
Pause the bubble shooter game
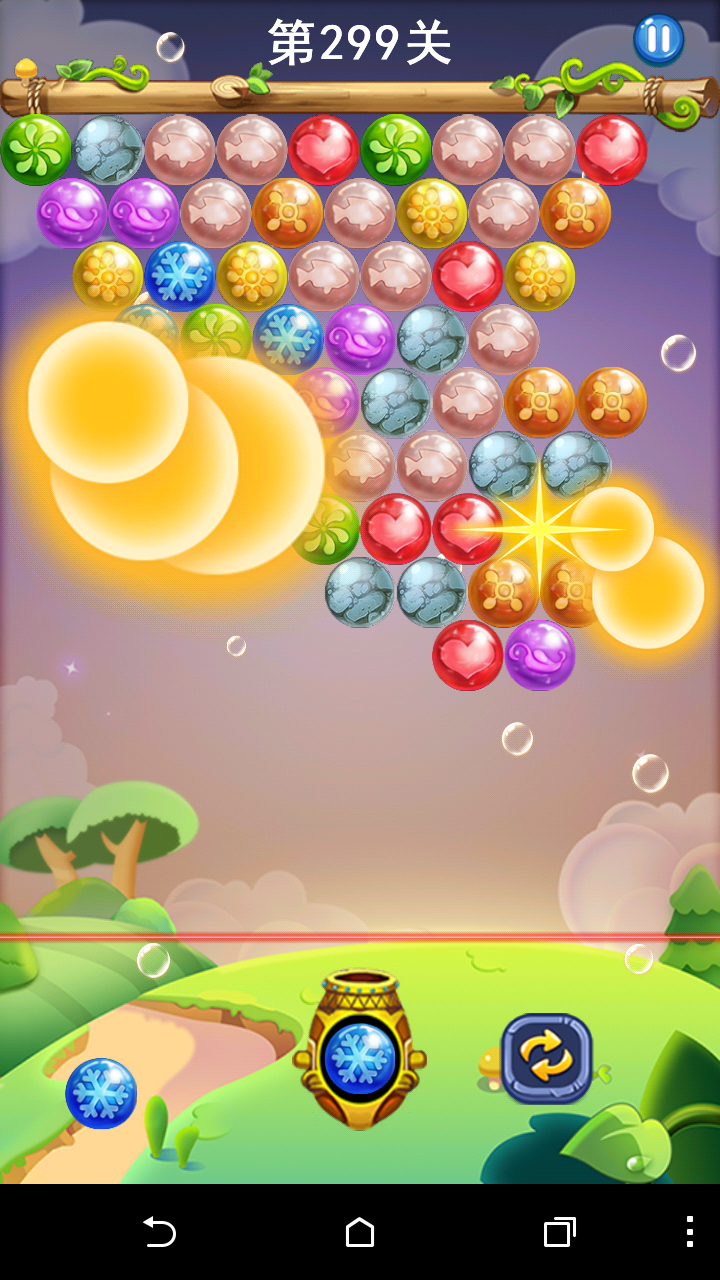(658, 40)
